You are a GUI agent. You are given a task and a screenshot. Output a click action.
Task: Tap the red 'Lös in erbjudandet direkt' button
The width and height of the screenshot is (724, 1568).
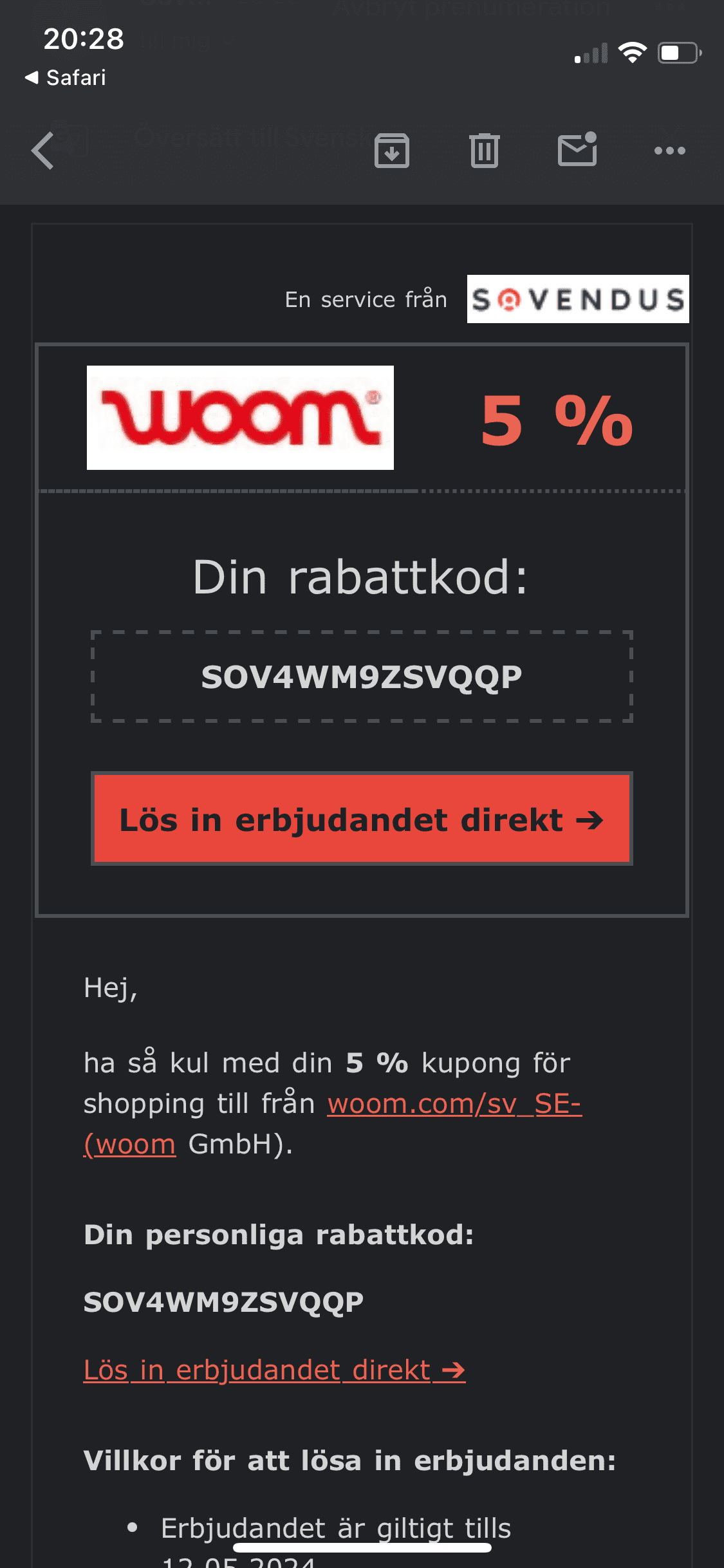362,819
